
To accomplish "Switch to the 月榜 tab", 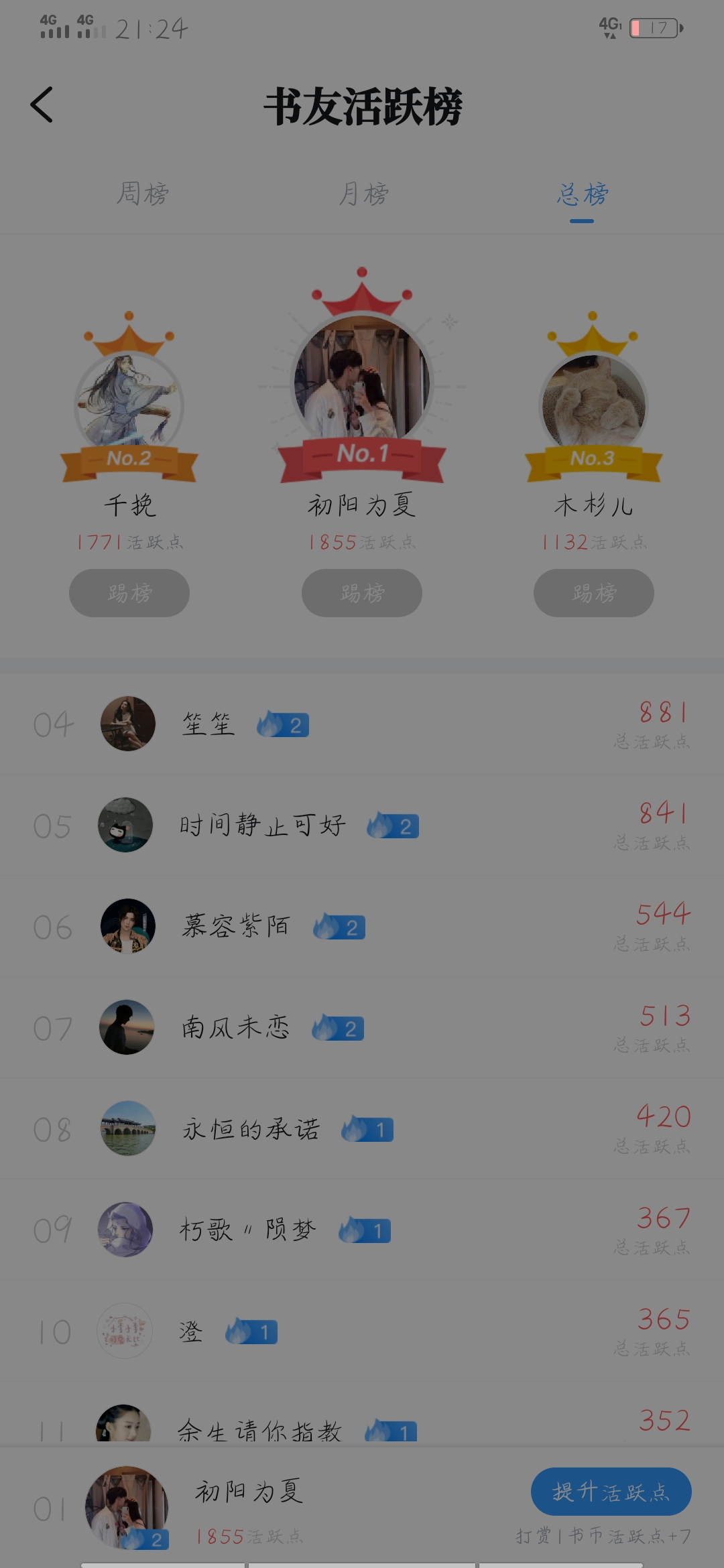I will click(x=363, y=194).
